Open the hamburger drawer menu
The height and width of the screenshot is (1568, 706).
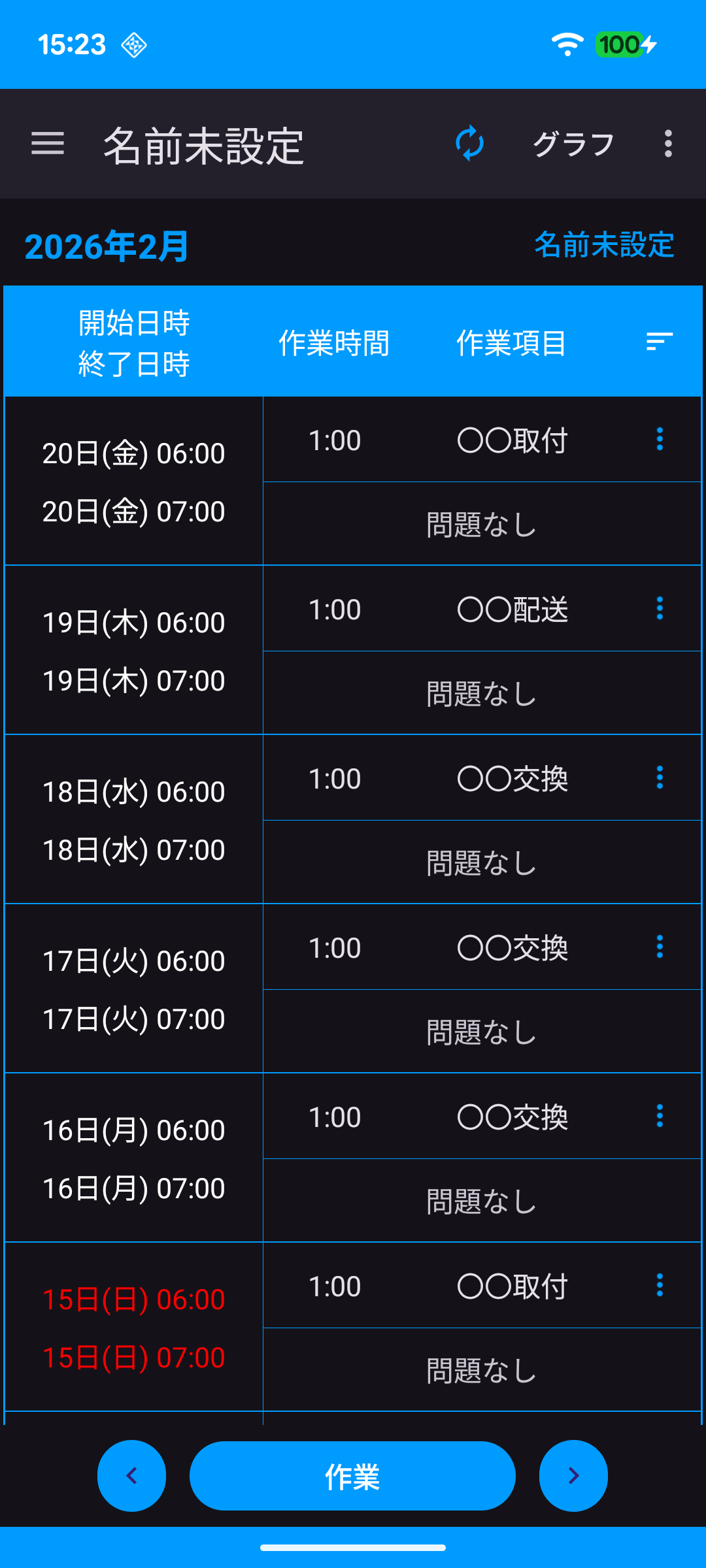click(x=48, y=144)
